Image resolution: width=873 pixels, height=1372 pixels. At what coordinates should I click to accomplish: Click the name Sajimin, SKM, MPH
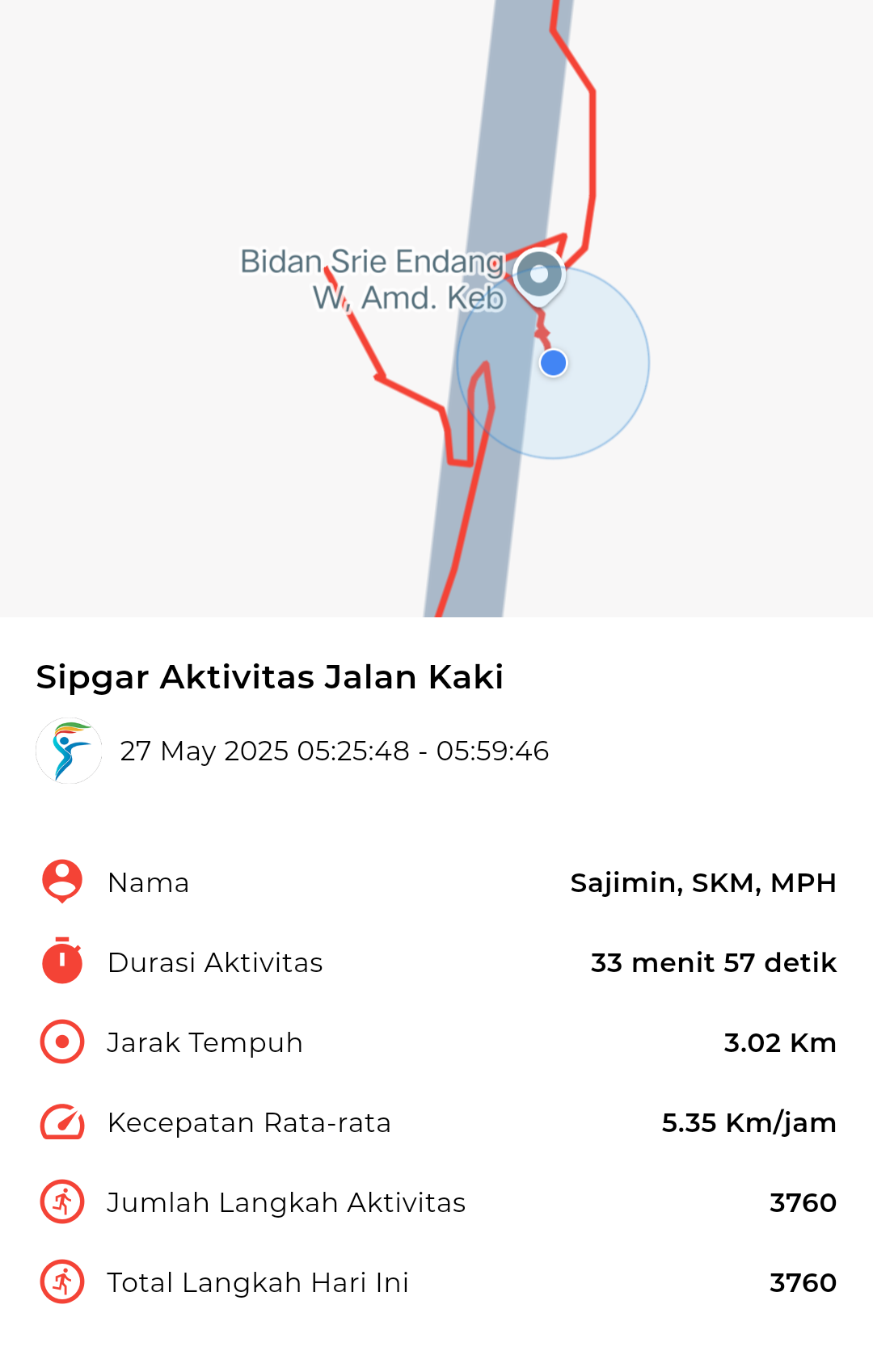tap(704, 882)
